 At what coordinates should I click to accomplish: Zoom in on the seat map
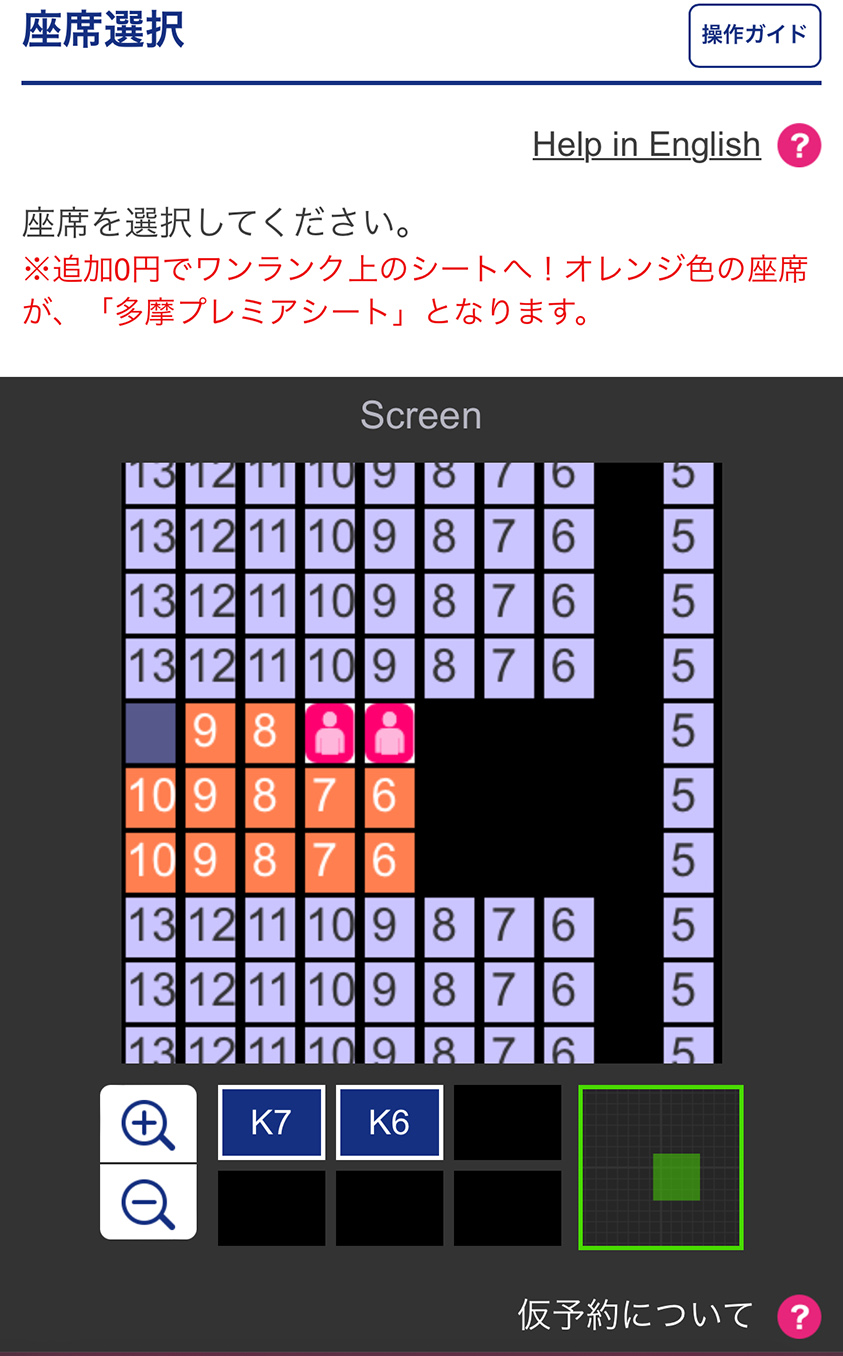(x=148, y=1124)
